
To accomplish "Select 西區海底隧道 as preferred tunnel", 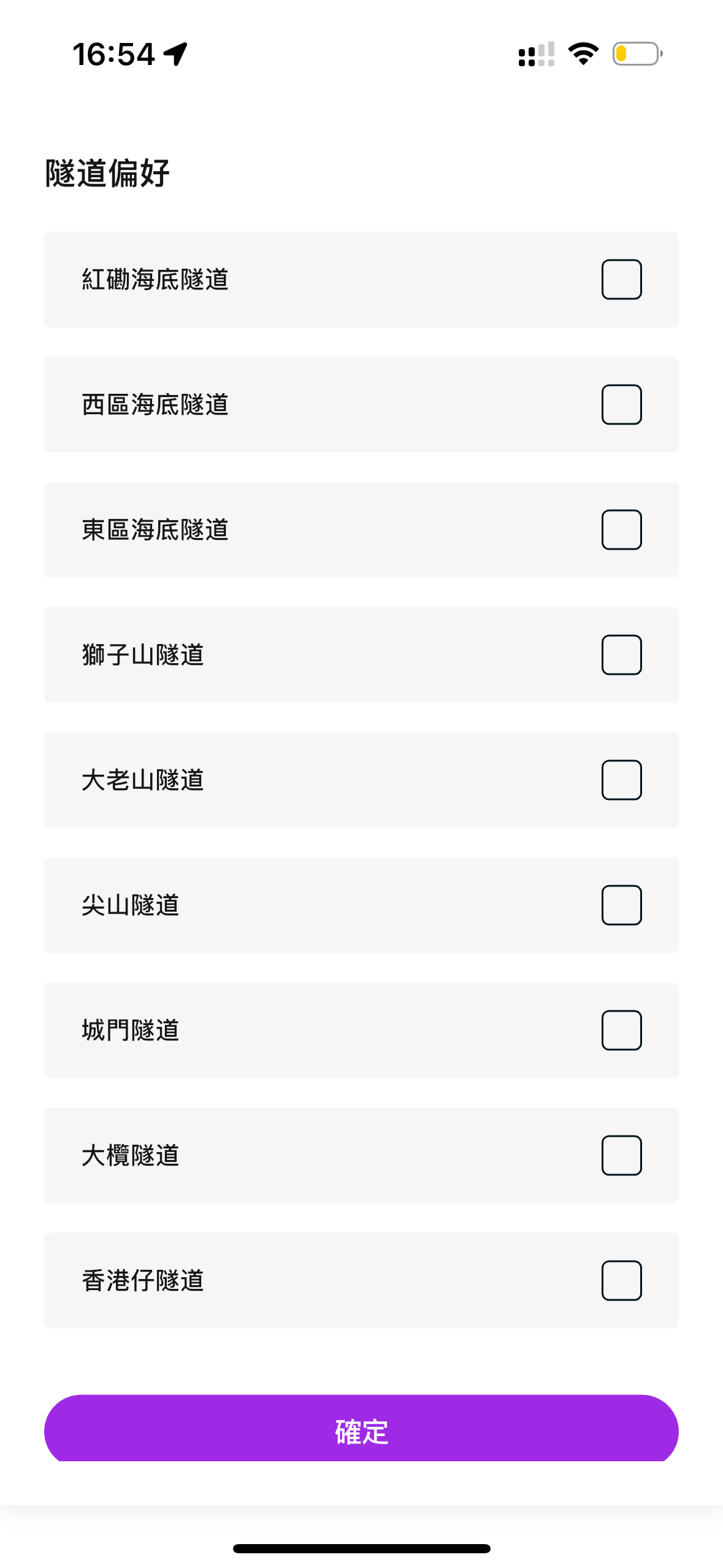I will (x=621, y=405).
